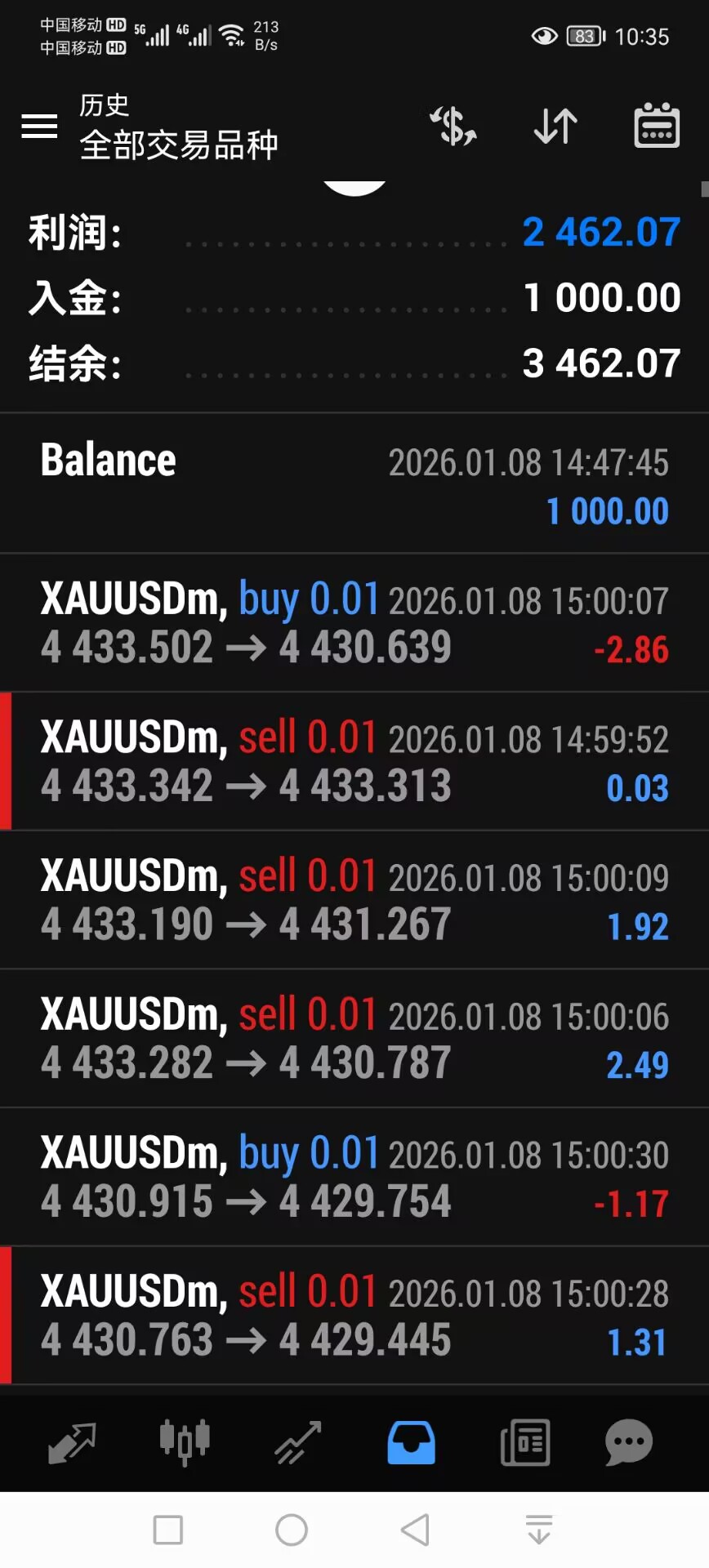
Task: Switch to the News tab
Action: pos(524,1442)
